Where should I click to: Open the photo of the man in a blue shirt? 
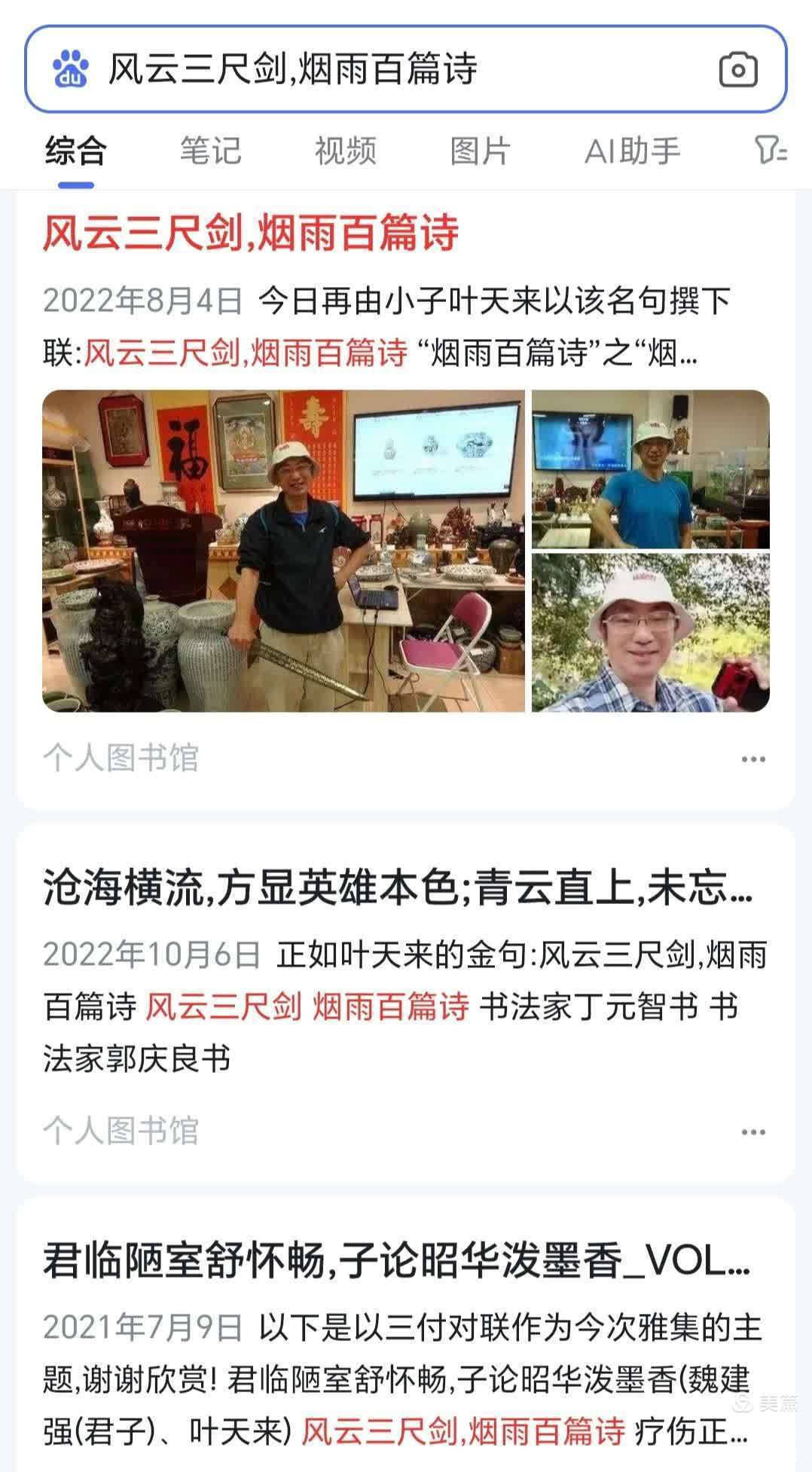(650, 469)
